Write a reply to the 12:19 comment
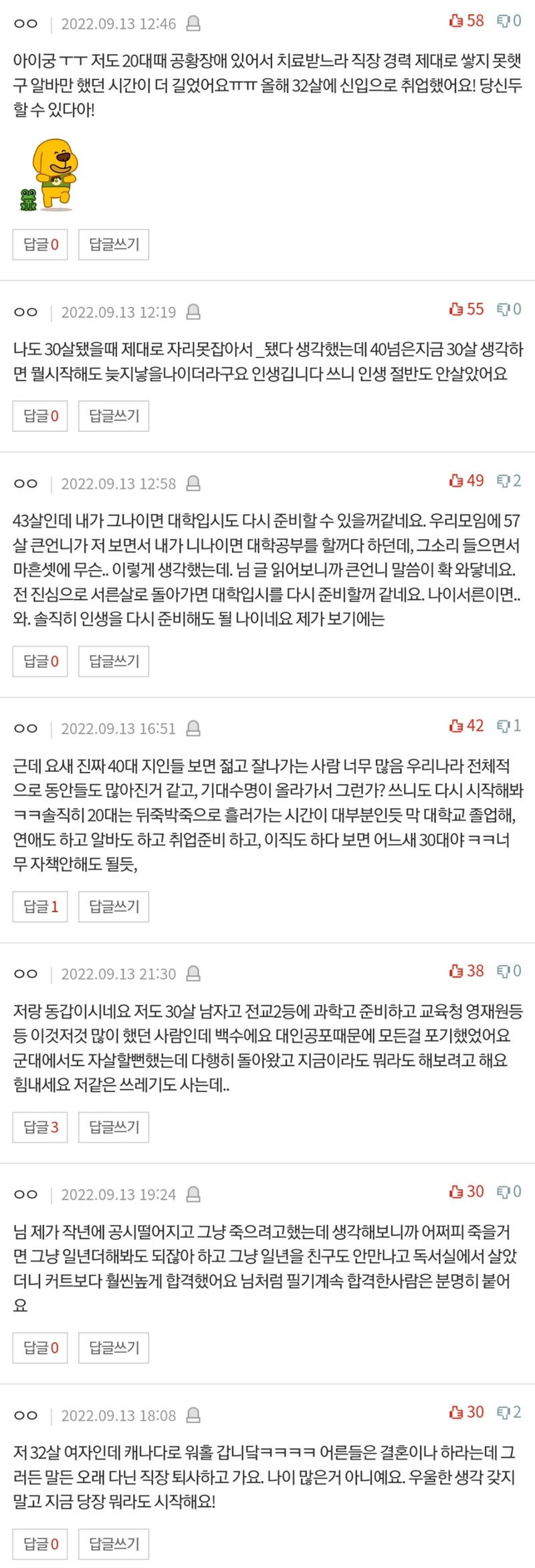The width and height of the screenshot is (535, 1568). pyautogui.click(x=114, y=416)
